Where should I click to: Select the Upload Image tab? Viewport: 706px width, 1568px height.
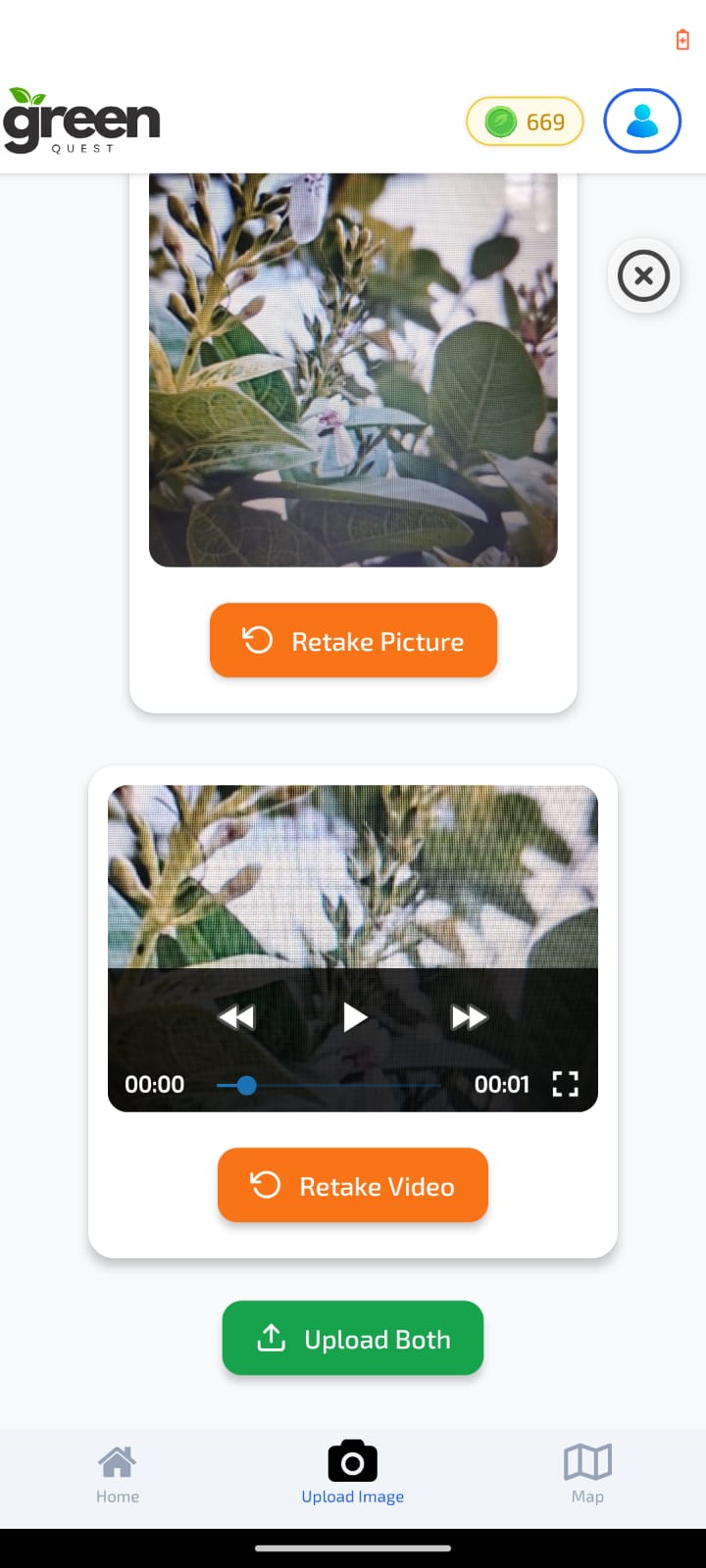coord(353,1474)
